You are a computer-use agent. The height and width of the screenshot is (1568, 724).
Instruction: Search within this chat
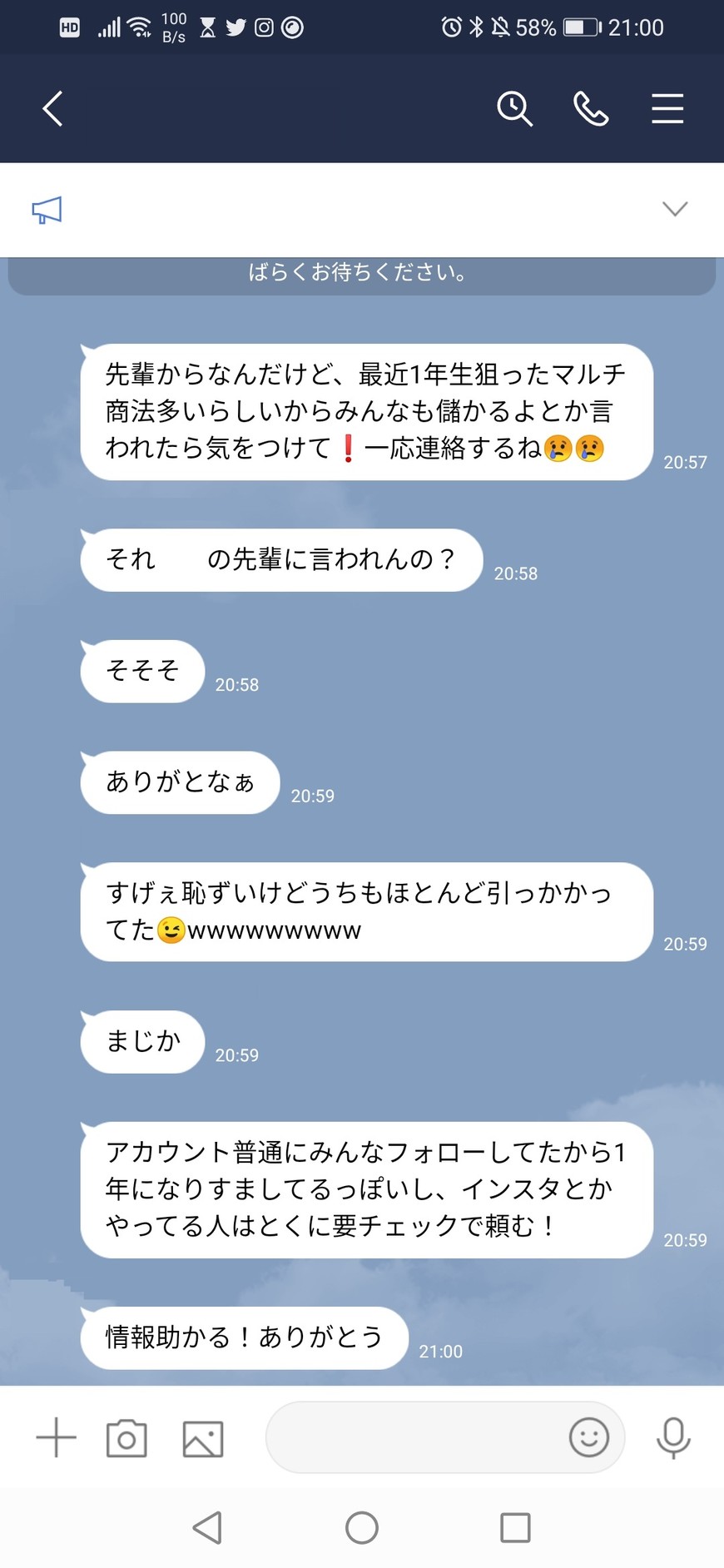514,109
